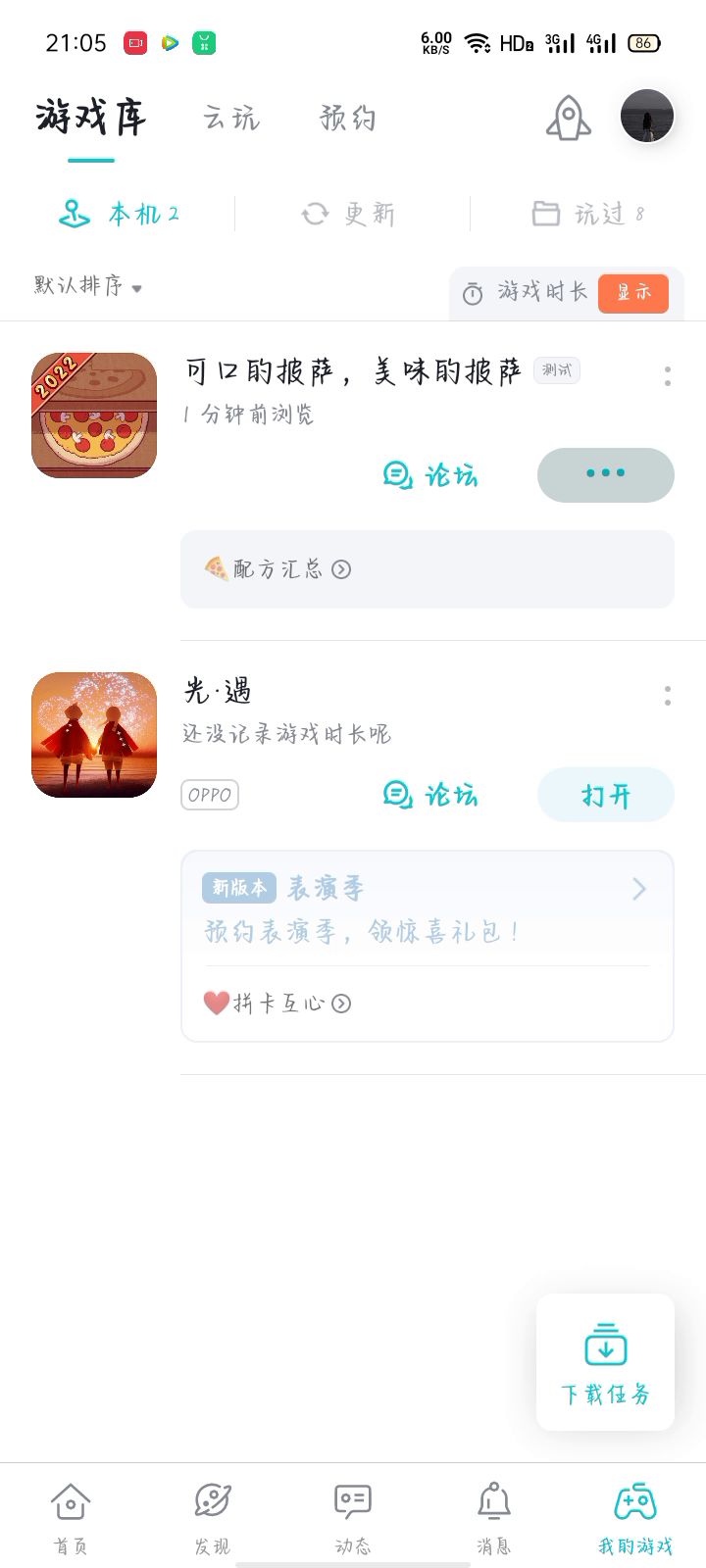Open 下载任务 download tasks
Screen dimensions: 706x1568
click(605, 1363)
